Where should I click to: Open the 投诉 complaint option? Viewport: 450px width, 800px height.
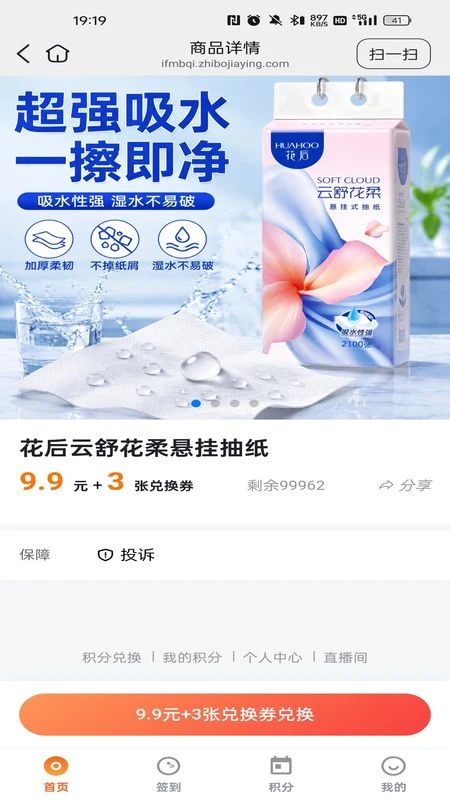pos(126,555)
